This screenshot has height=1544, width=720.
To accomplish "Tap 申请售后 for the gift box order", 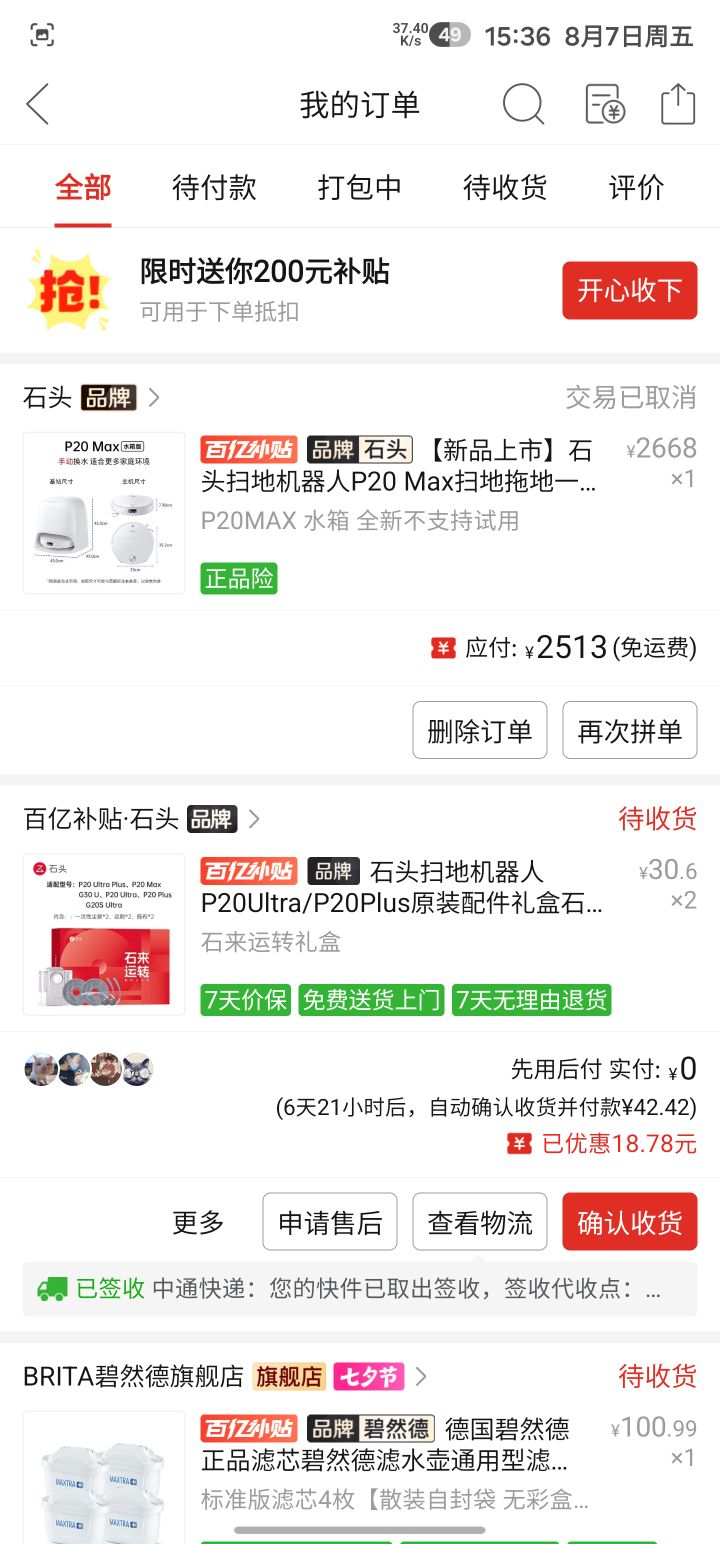I will tap(330, 1222).
